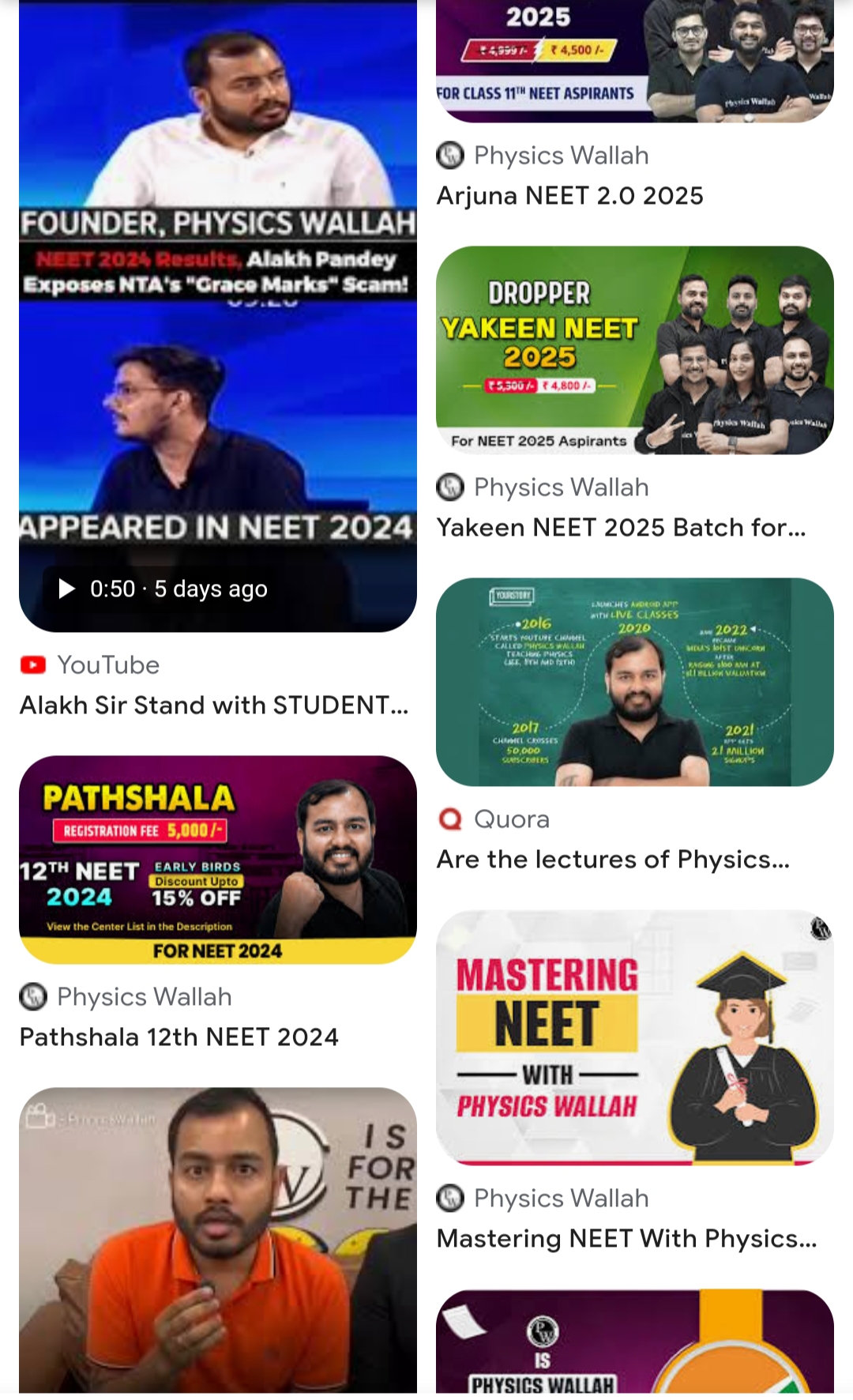Open the Mastering NEET With Physics title link
Image resolution: width=853 pixels, height=1400 pixels.
coord(626,1238)
